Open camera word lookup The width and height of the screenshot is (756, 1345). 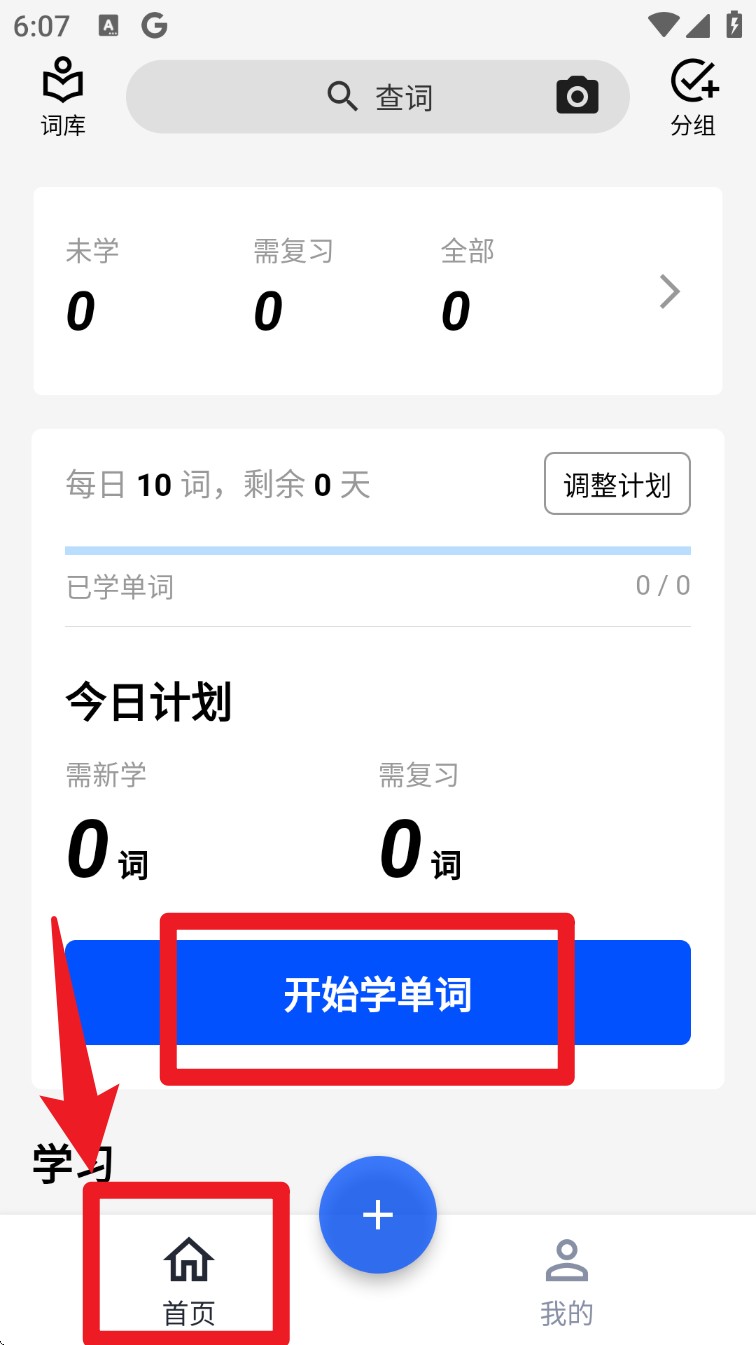[x=577, y=96]
